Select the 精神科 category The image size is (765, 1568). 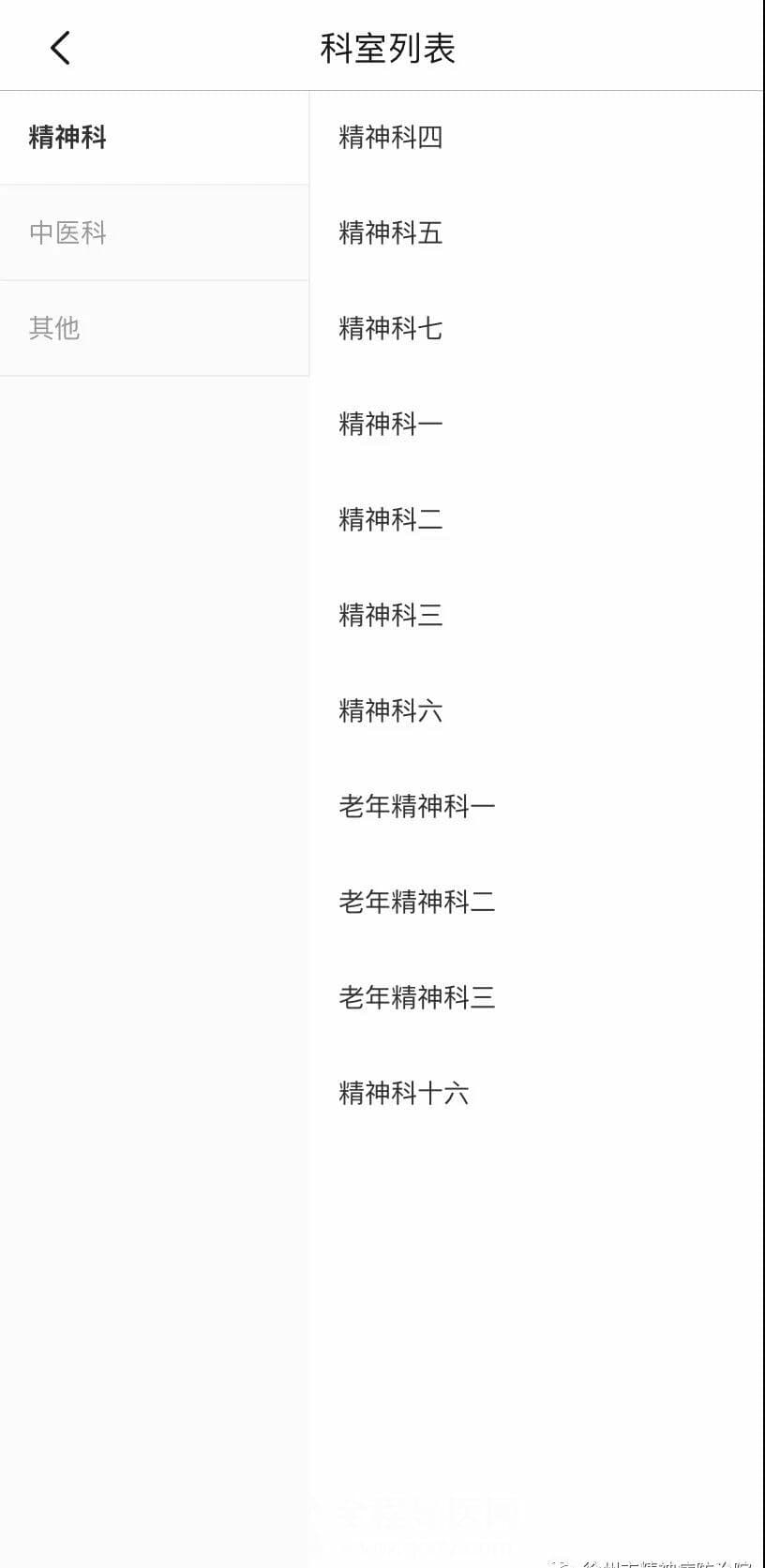[155, 138]
